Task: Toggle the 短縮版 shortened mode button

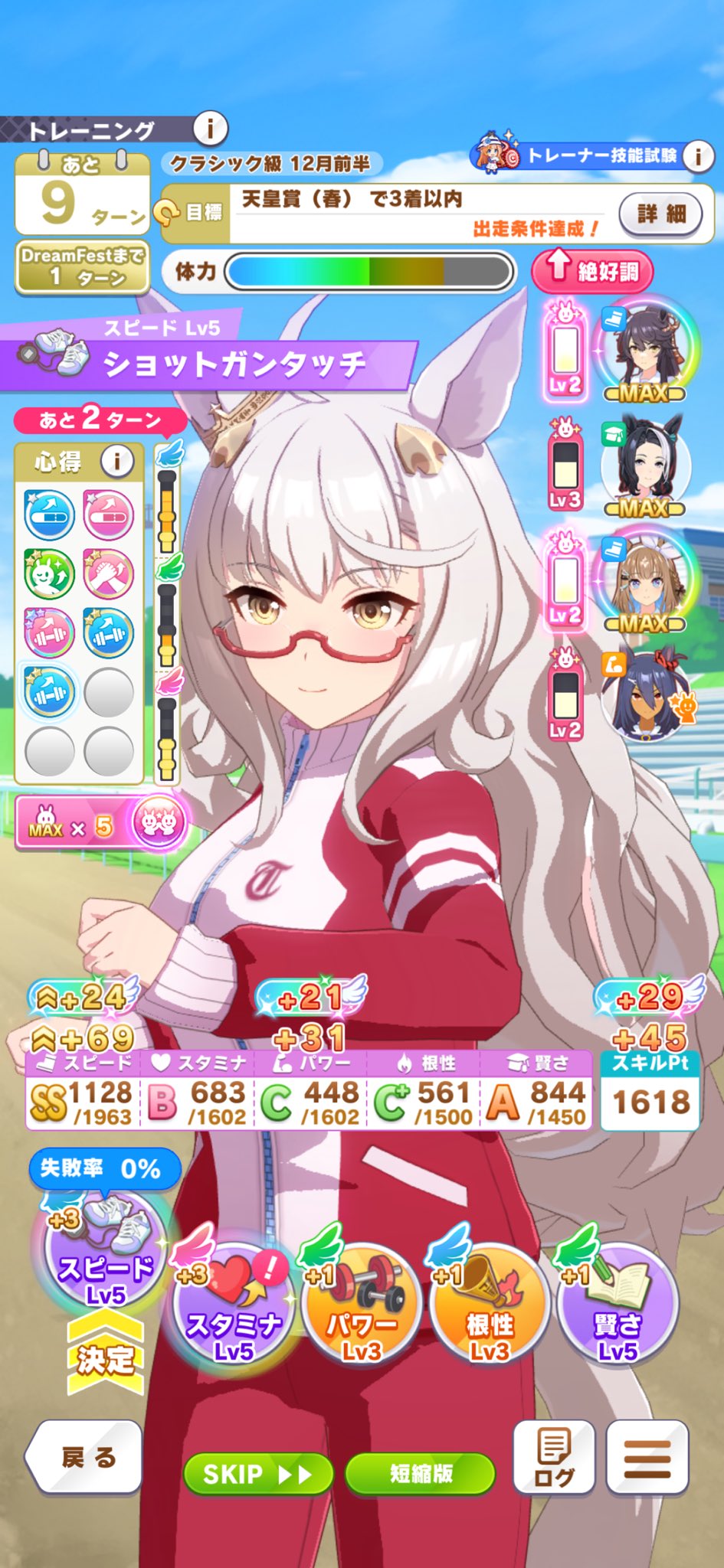Action: pos(420,1474)
